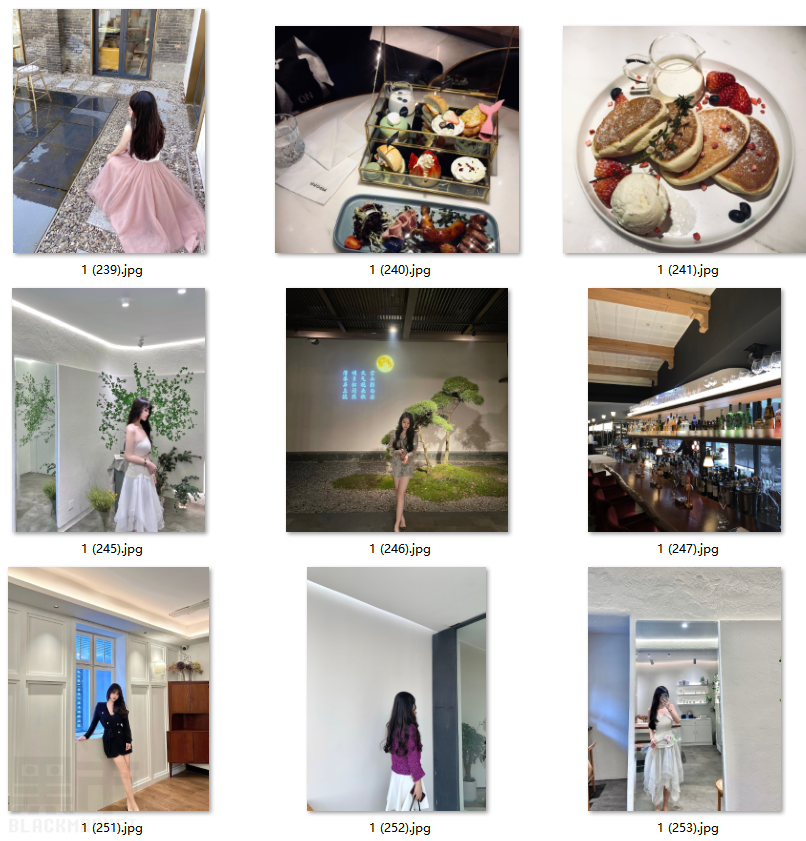Select file 1 (251).jpg
The image size is (806, 841).
[x=109, y=689]
